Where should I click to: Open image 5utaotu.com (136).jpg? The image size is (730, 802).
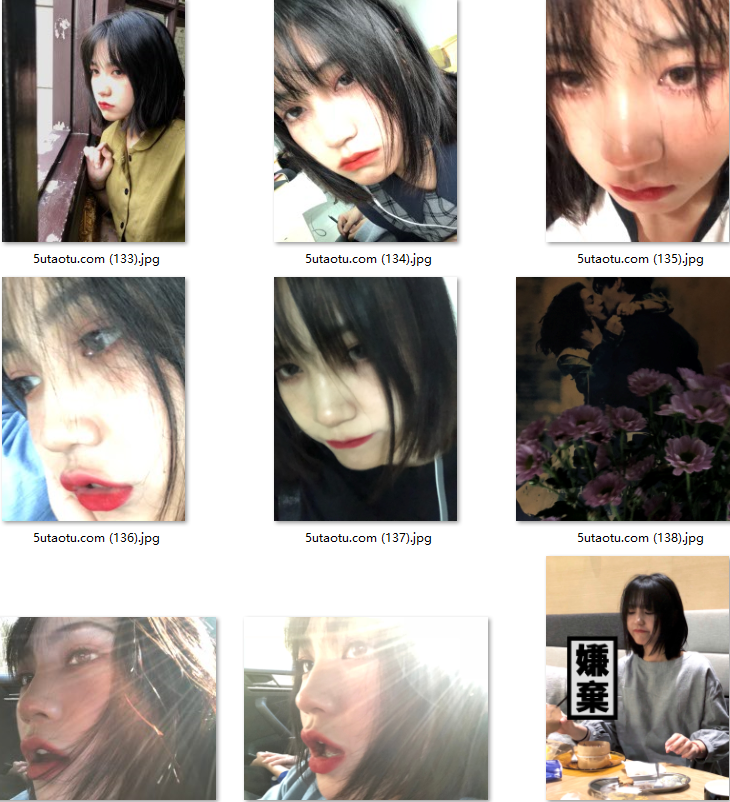point(94,399)
